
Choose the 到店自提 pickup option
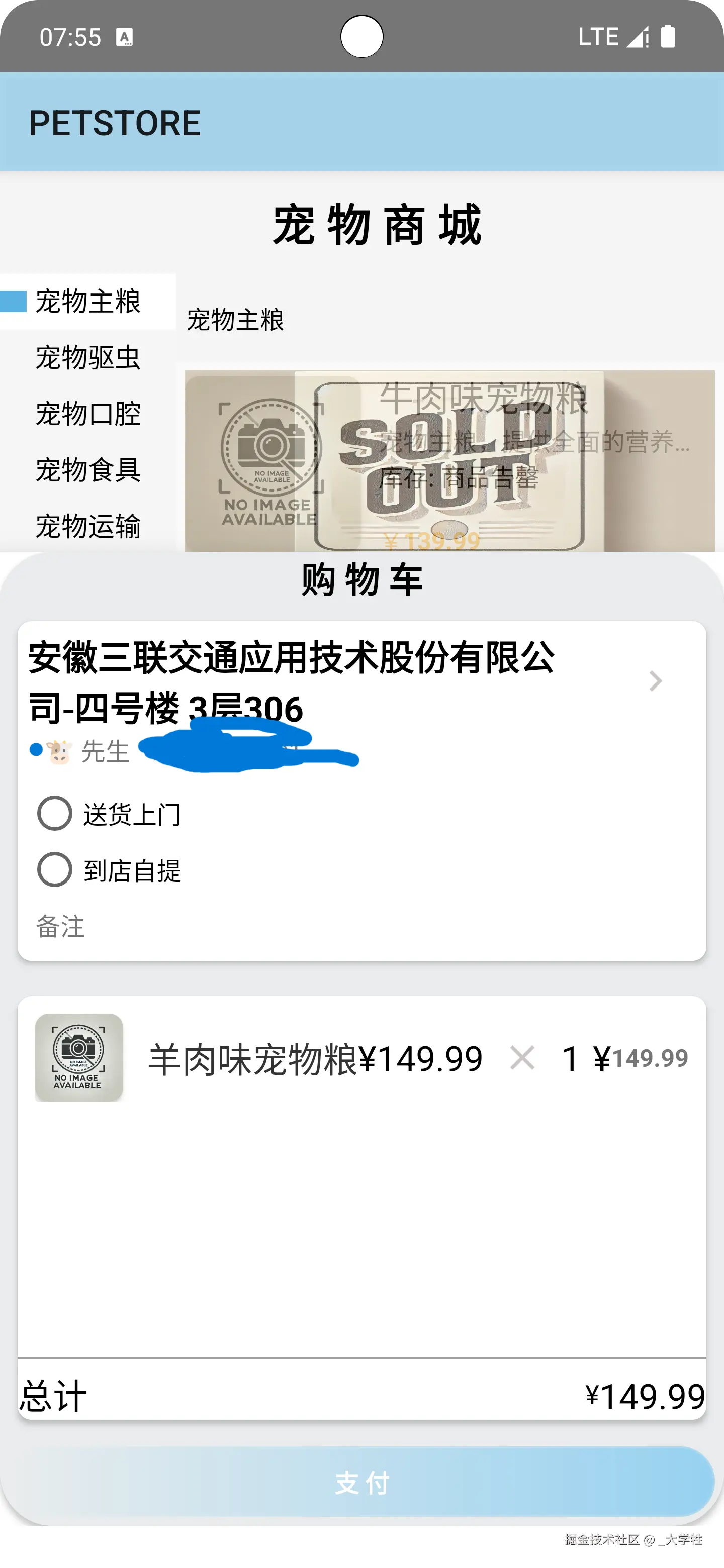55,869
